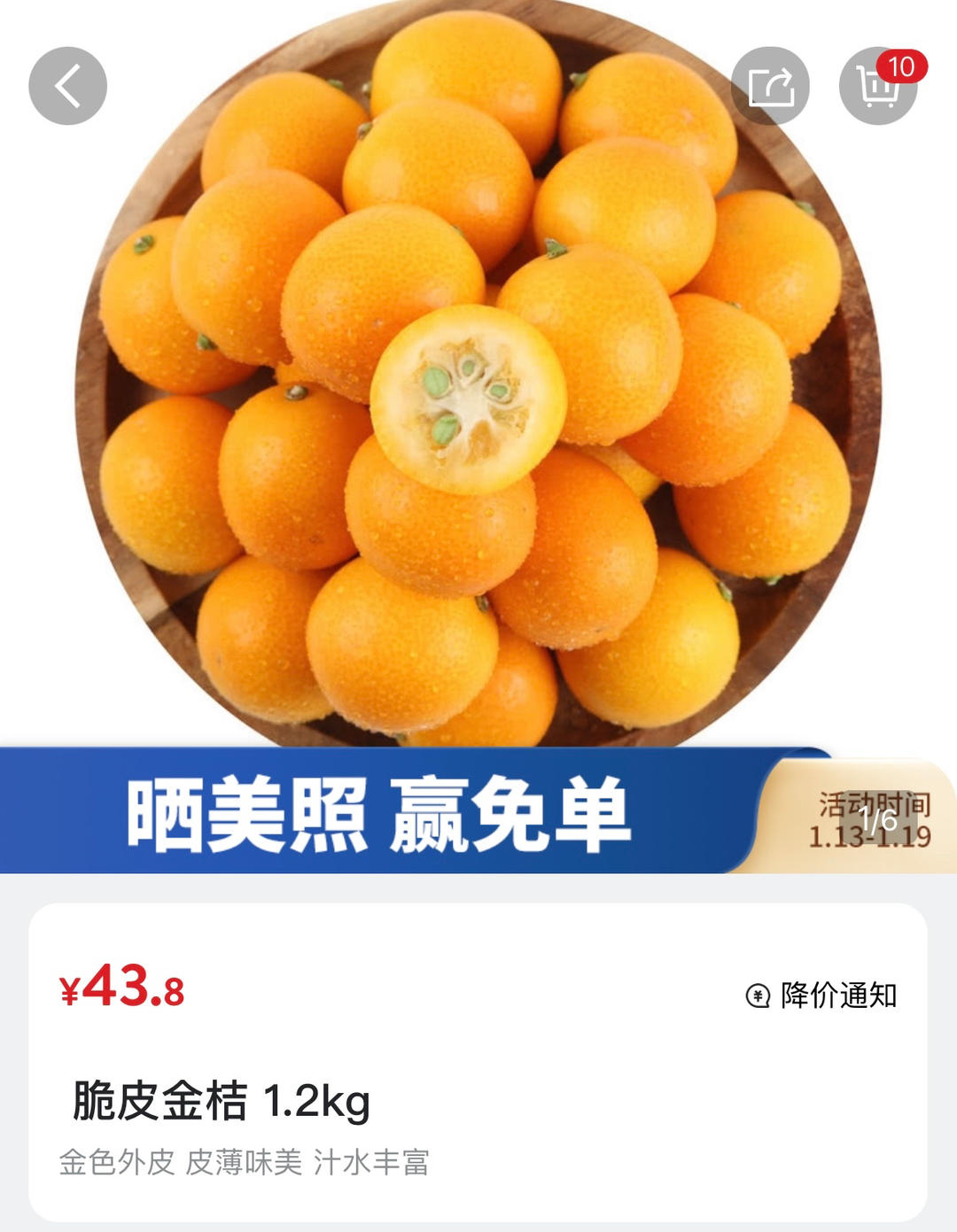Go back to the previous page

point(67,86)
